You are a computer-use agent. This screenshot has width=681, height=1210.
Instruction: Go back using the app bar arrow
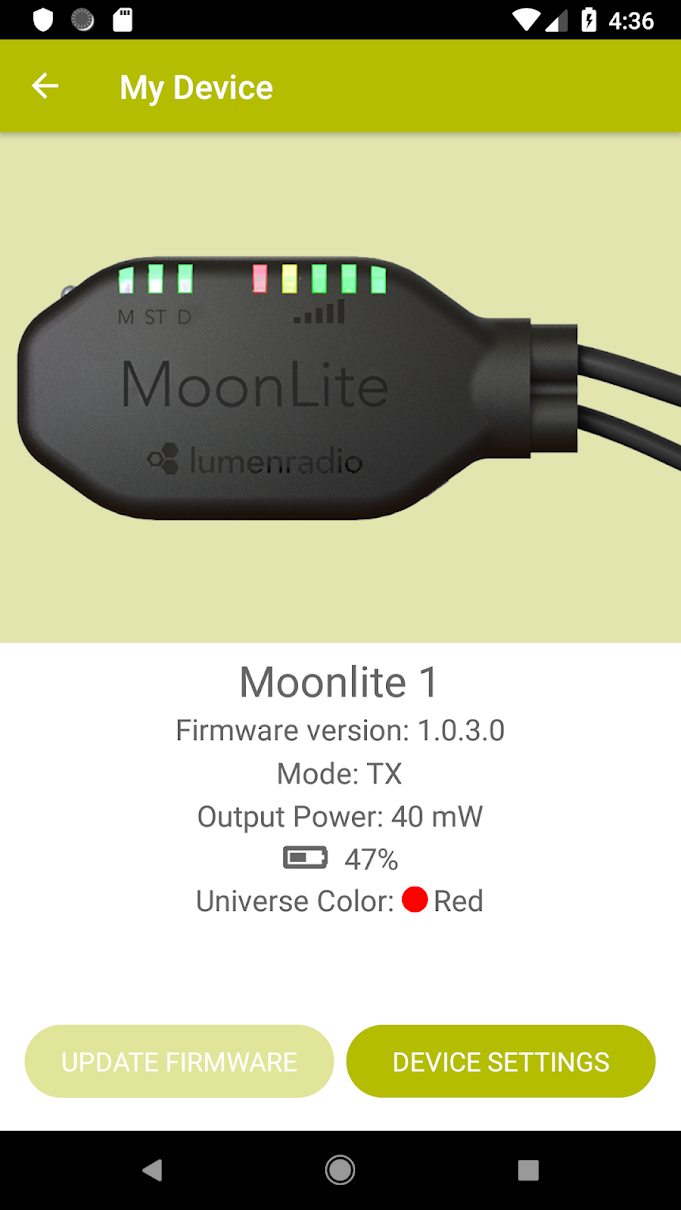point(45,87)
